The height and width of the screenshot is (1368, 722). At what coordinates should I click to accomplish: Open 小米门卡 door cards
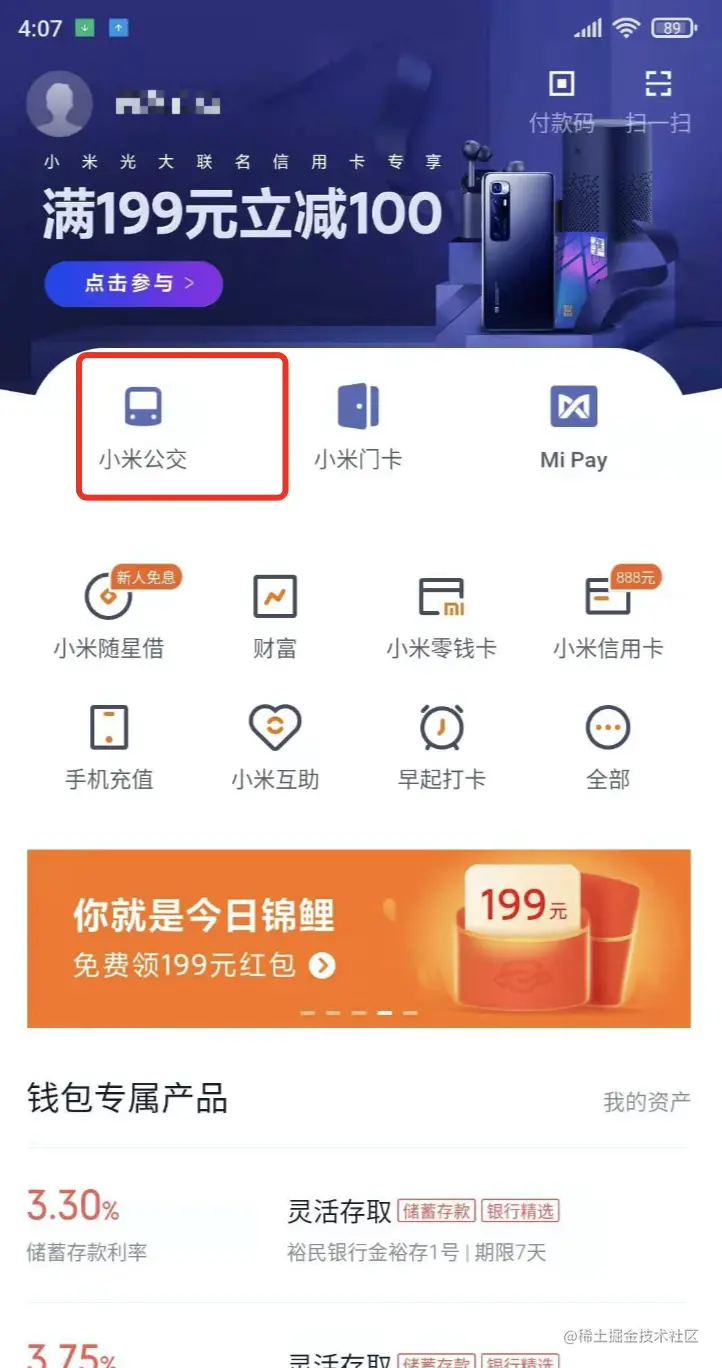[358, 425]
